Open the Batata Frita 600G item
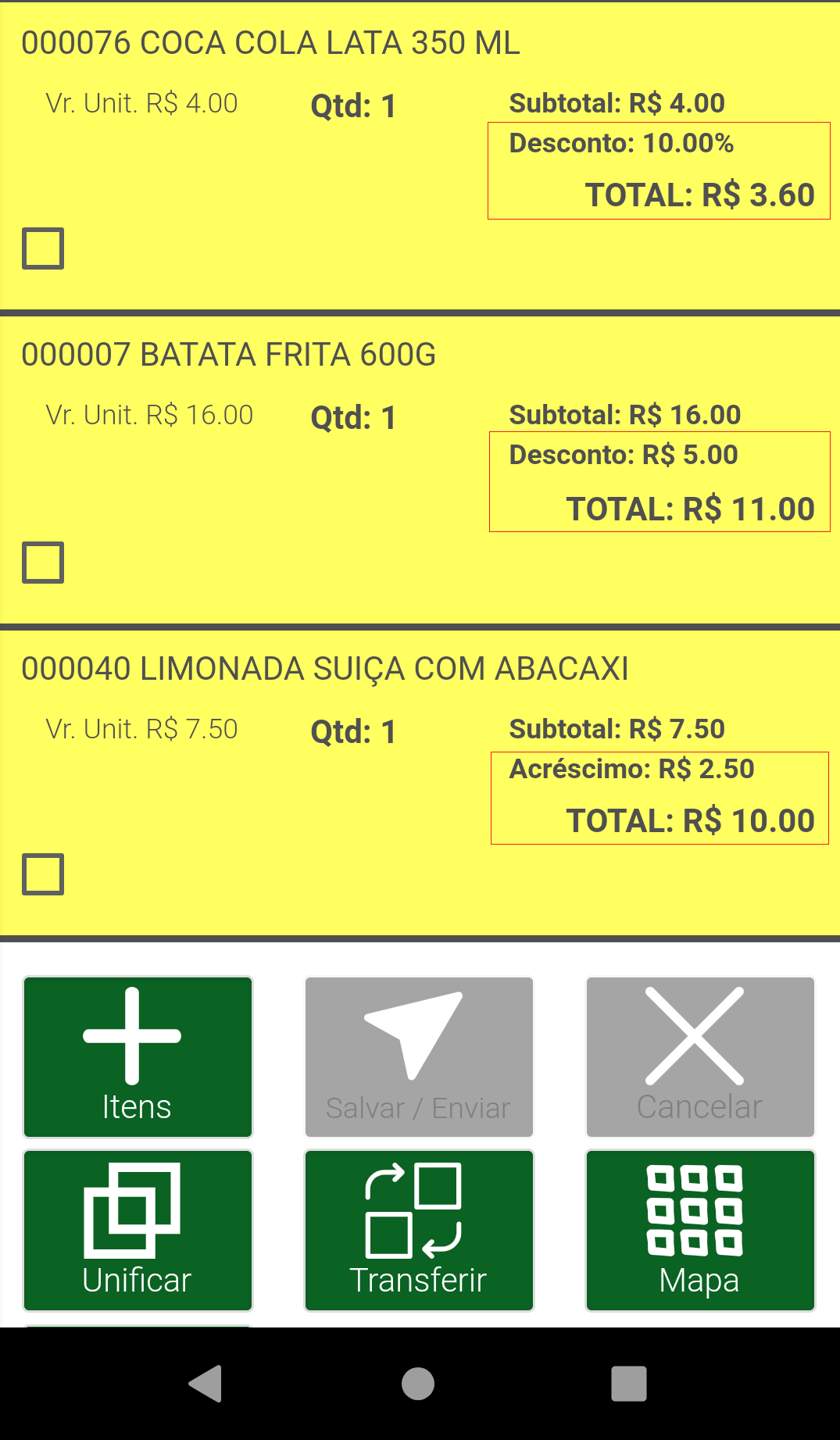 pos(420,470)
